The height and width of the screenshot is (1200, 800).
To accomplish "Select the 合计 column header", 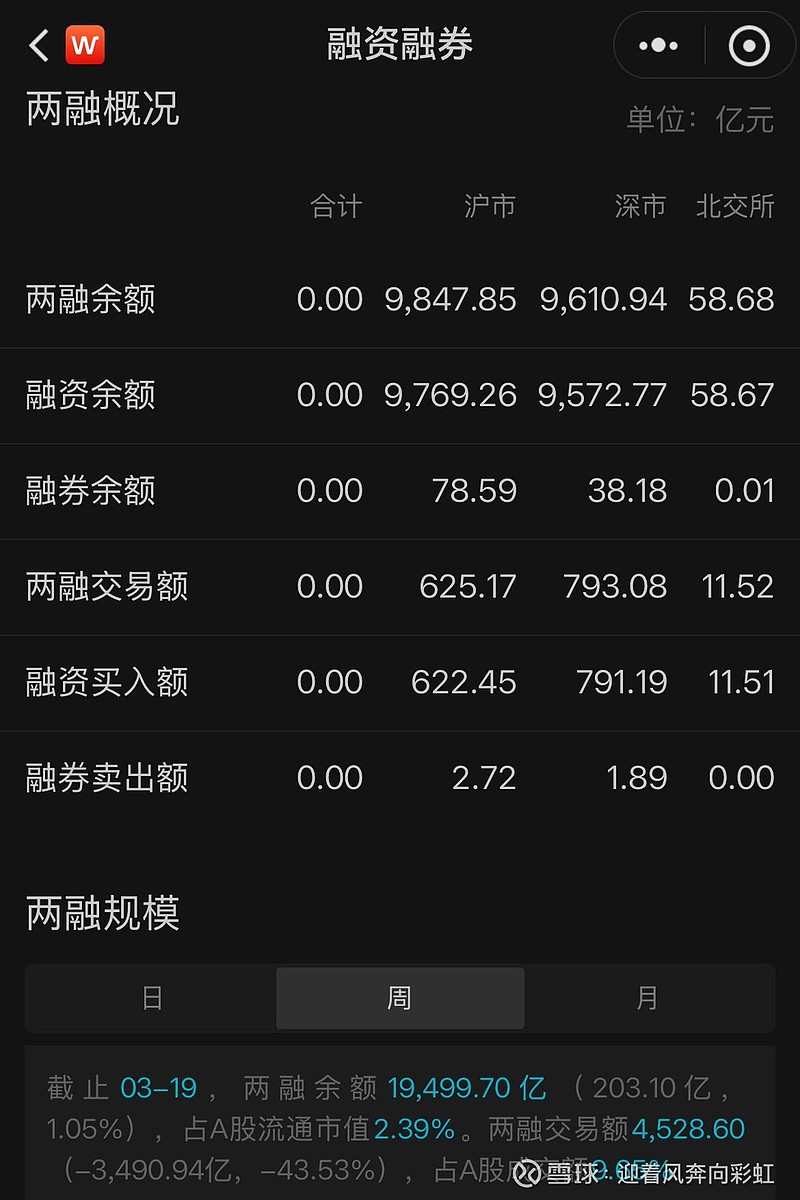I will click(x=337, y=206).
